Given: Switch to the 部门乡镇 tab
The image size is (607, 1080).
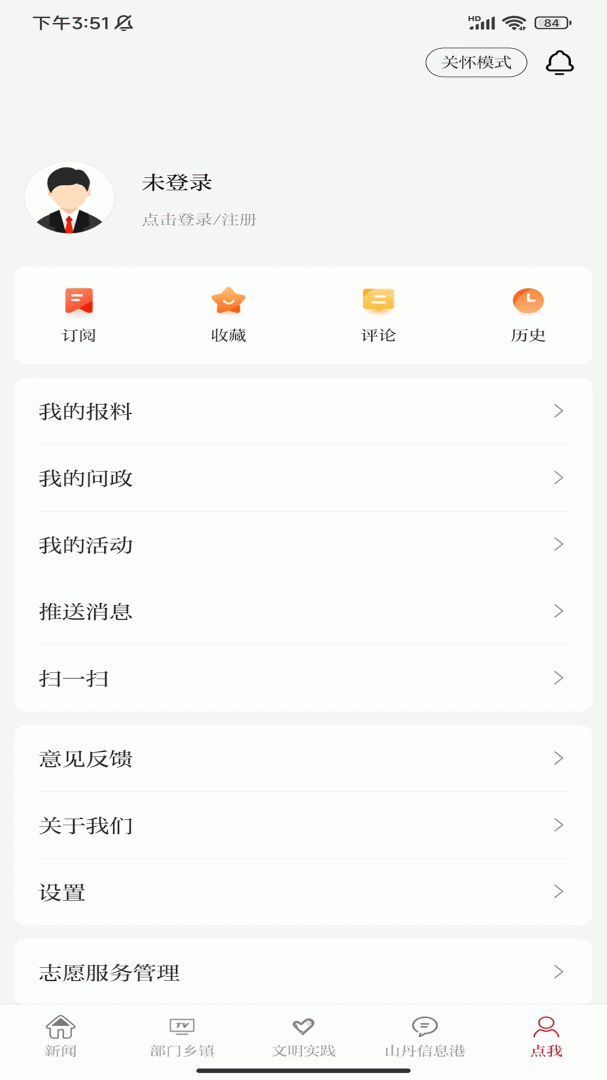Looking at the screenshot, I should tap(182, 1037).
